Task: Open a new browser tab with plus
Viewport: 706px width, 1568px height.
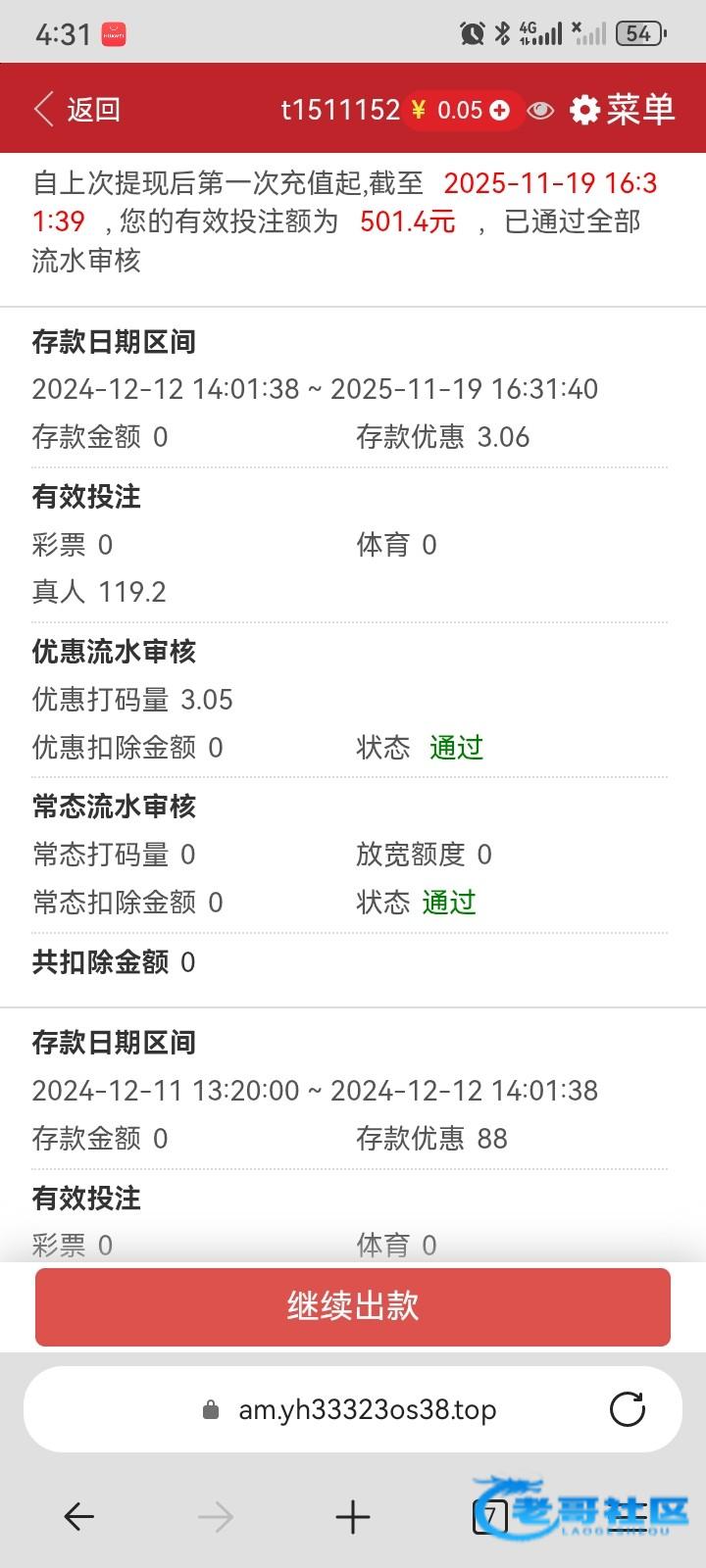Action: (353, 1517)
